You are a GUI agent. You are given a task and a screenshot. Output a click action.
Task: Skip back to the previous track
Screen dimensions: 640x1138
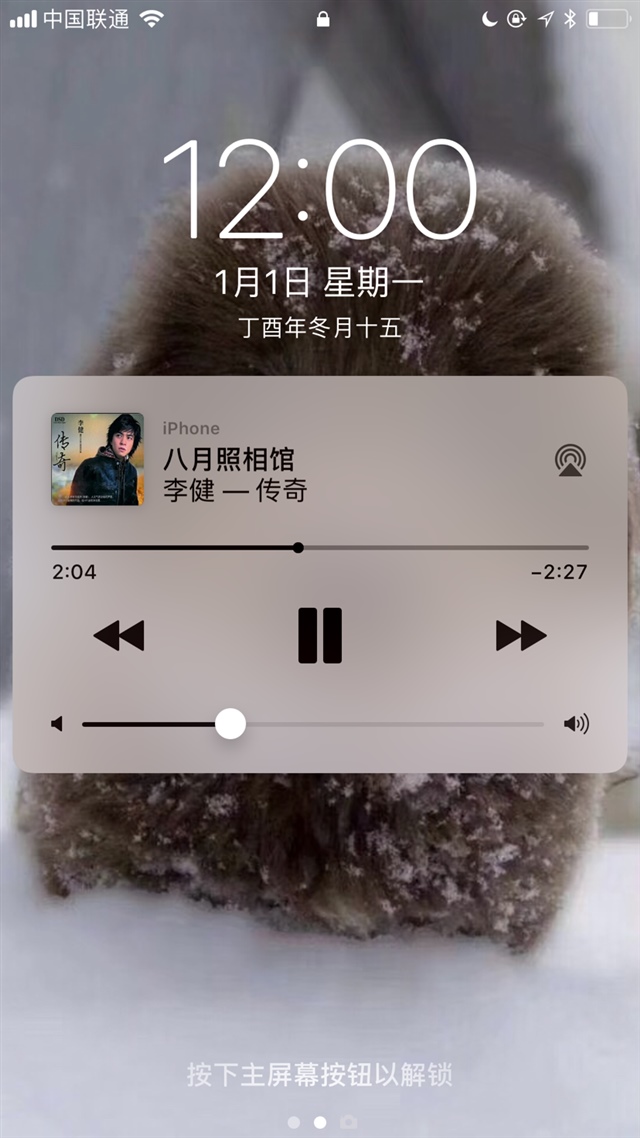tap(119, 635)
